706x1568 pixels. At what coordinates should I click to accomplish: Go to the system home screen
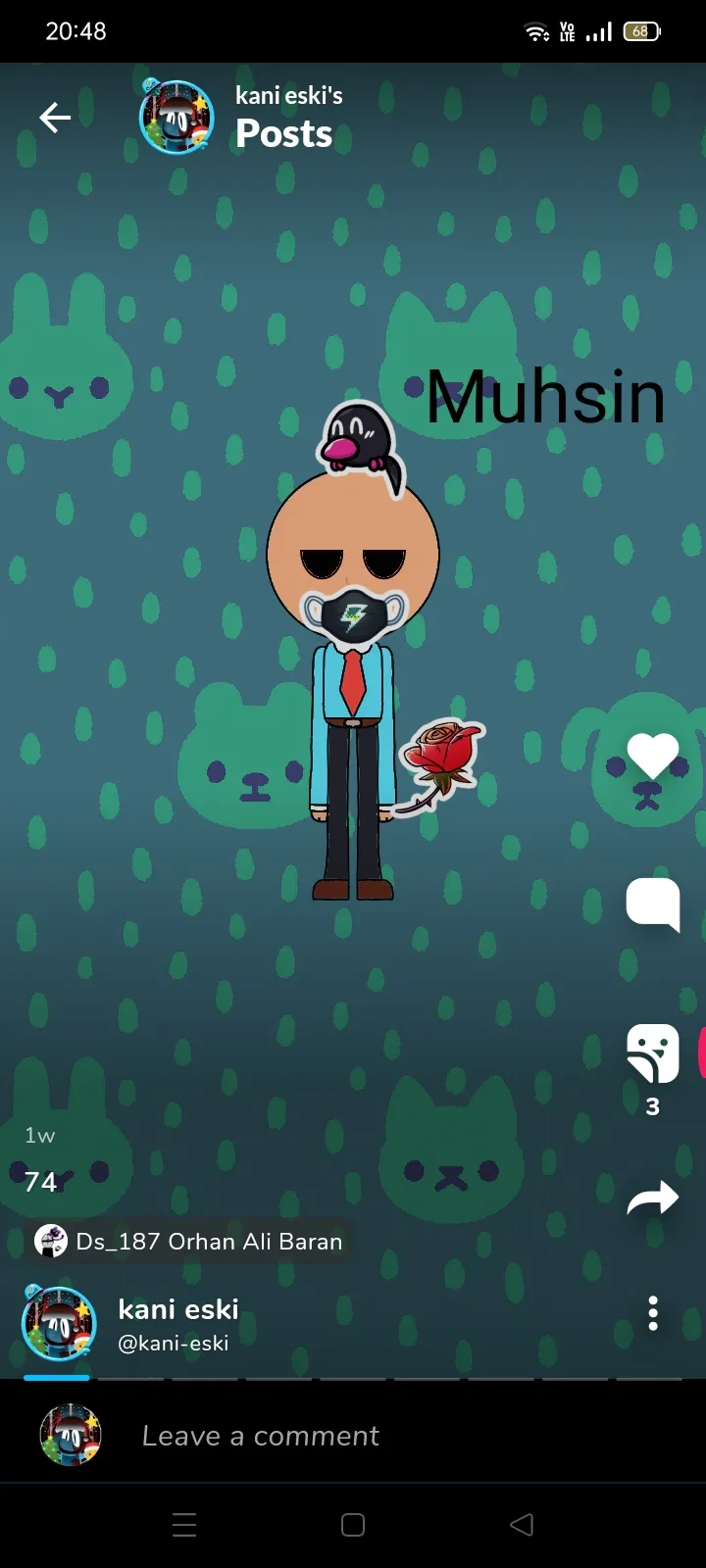[x=353, y=1525]
